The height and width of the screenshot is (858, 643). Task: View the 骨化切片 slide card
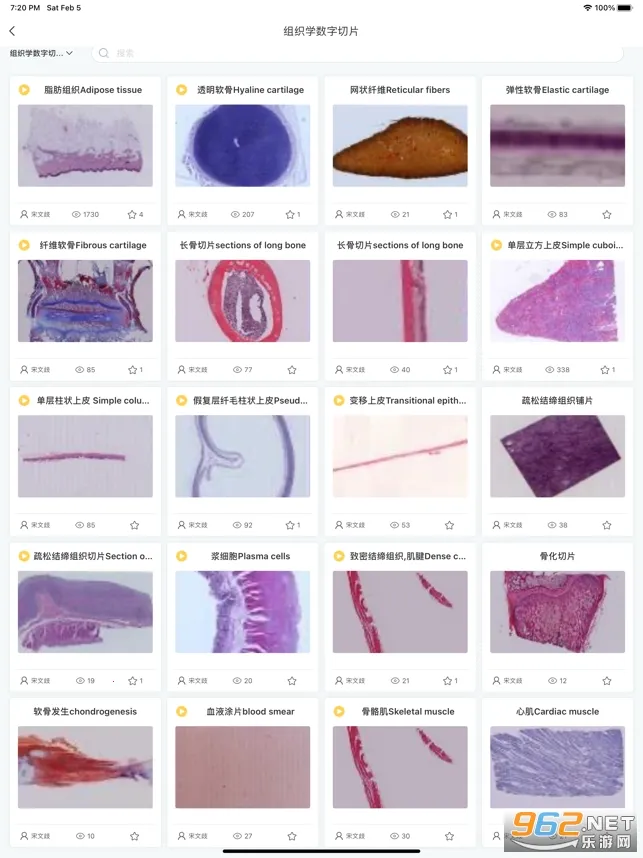[x=557, y=612]
